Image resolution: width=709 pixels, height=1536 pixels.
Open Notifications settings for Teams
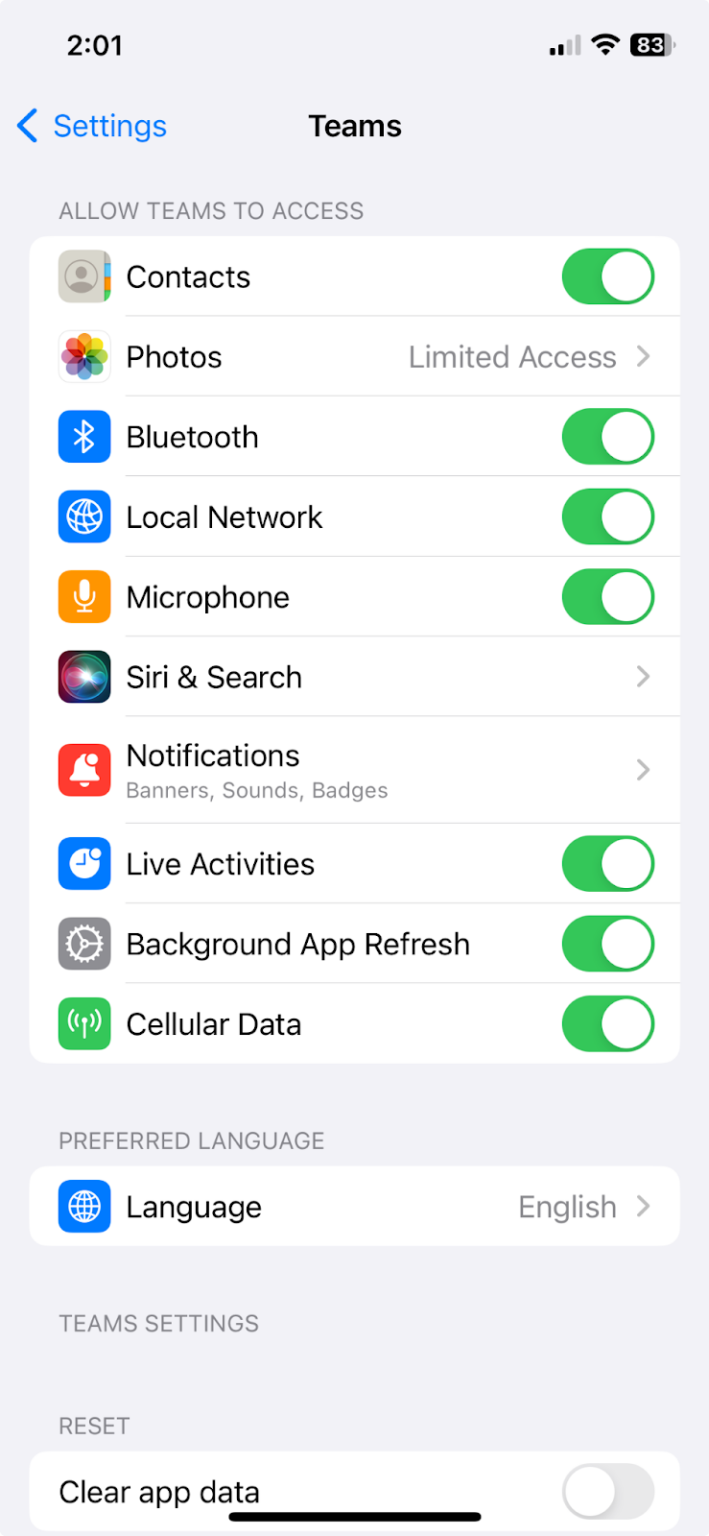(355, 770)
